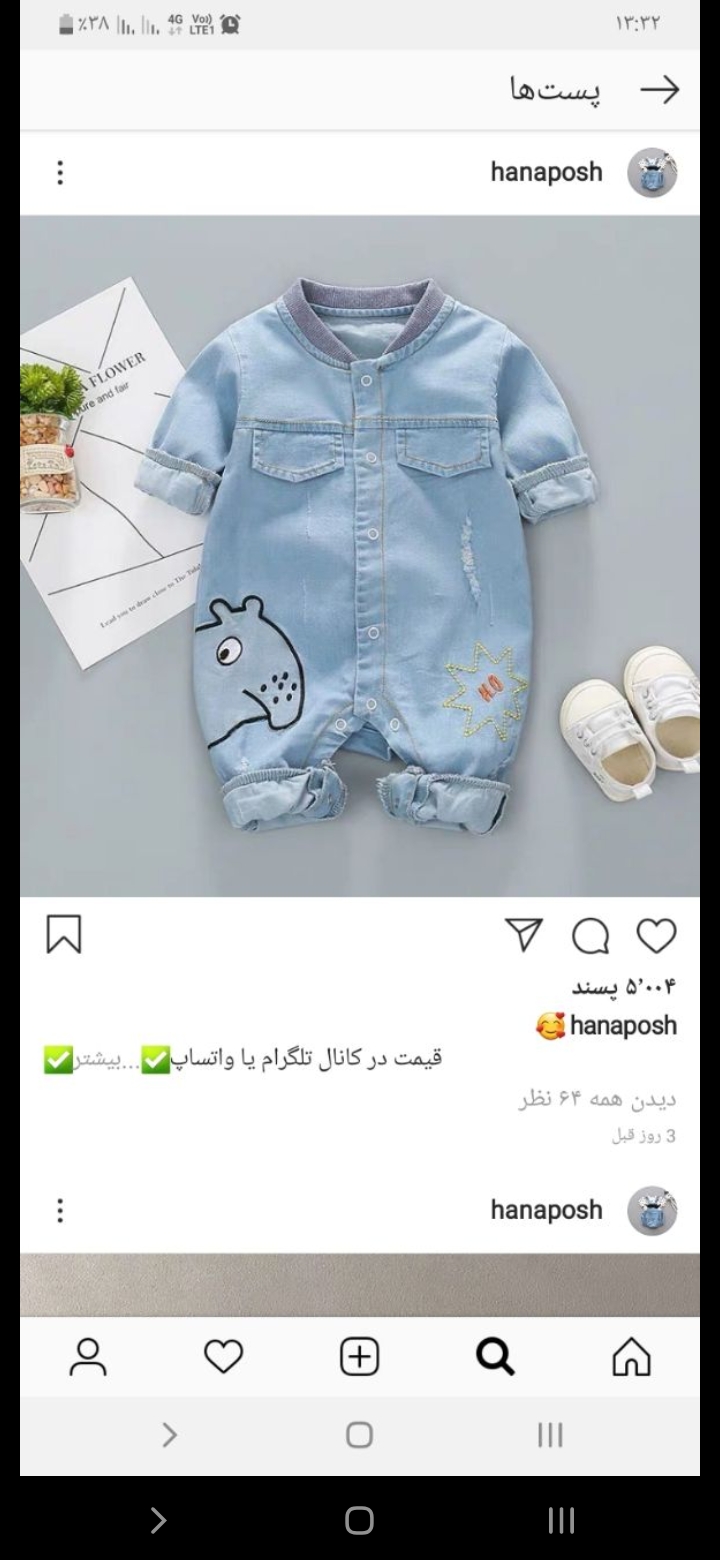Create a new post
720x1560 pixels.
pyautogui.click(x=359, y=1356)
